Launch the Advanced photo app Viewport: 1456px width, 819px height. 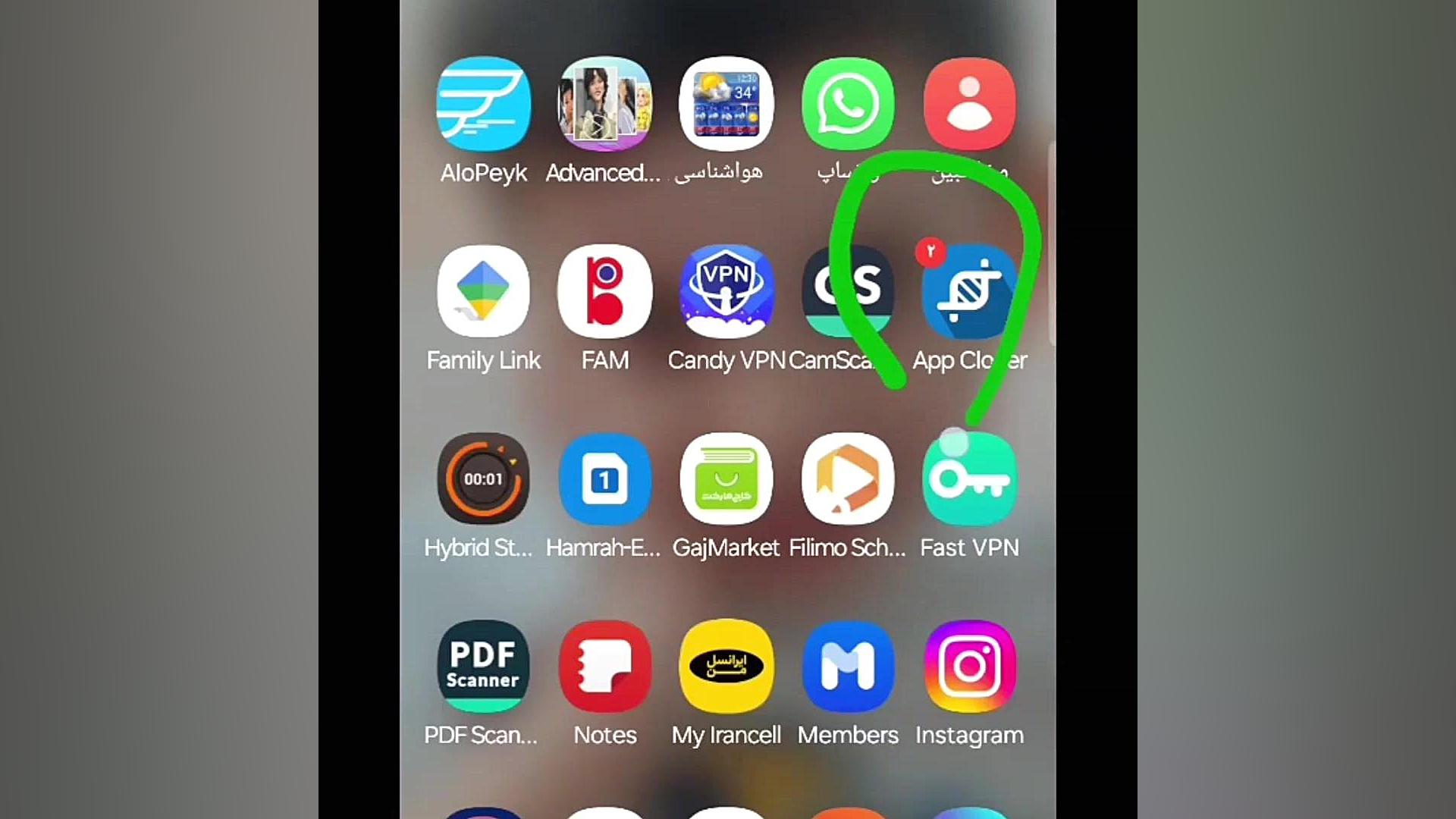tap(604, 104)
